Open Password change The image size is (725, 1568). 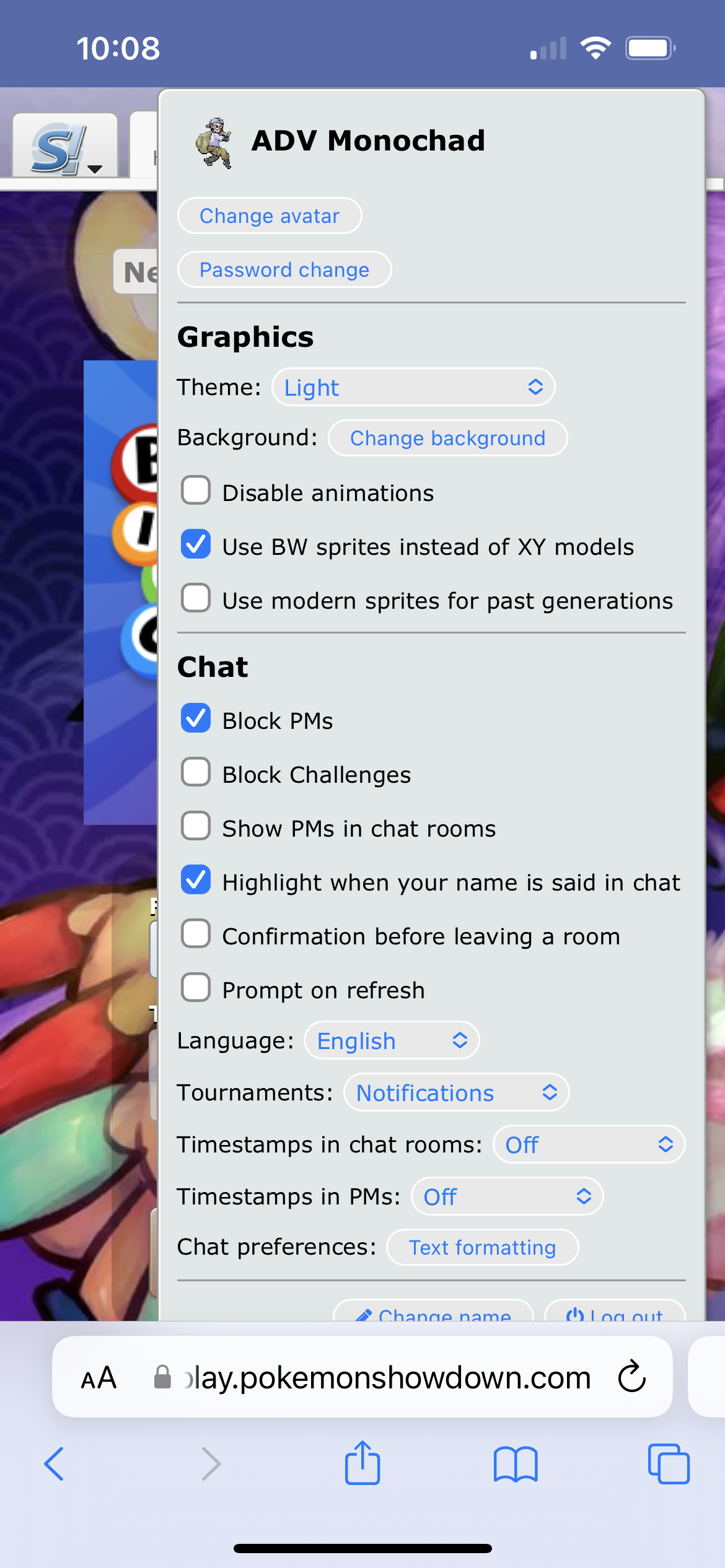click(x=284, y=270)
